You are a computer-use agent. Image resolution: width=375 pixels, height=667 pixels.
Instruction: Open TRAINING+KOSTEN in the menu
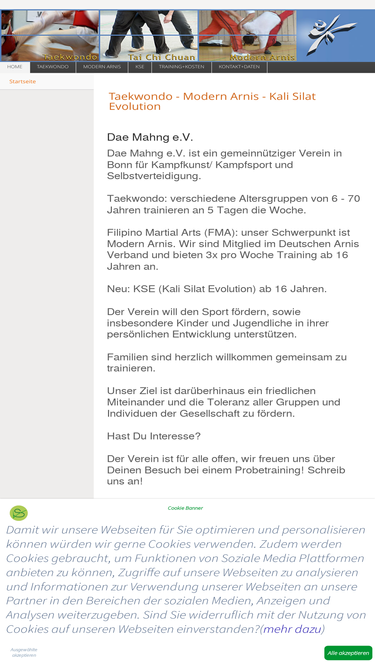(x=182, y=67)
